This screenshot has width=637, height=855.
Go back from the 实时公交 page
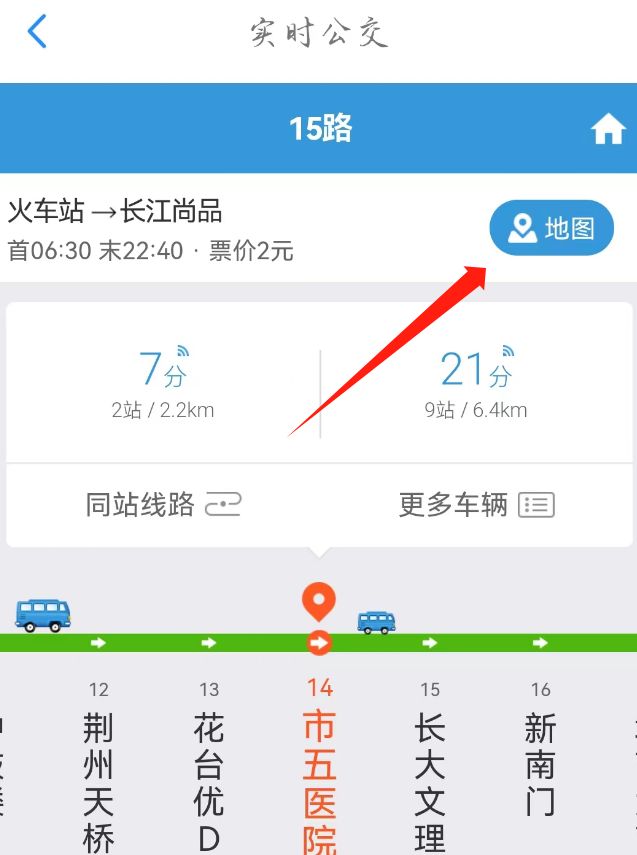37,32
